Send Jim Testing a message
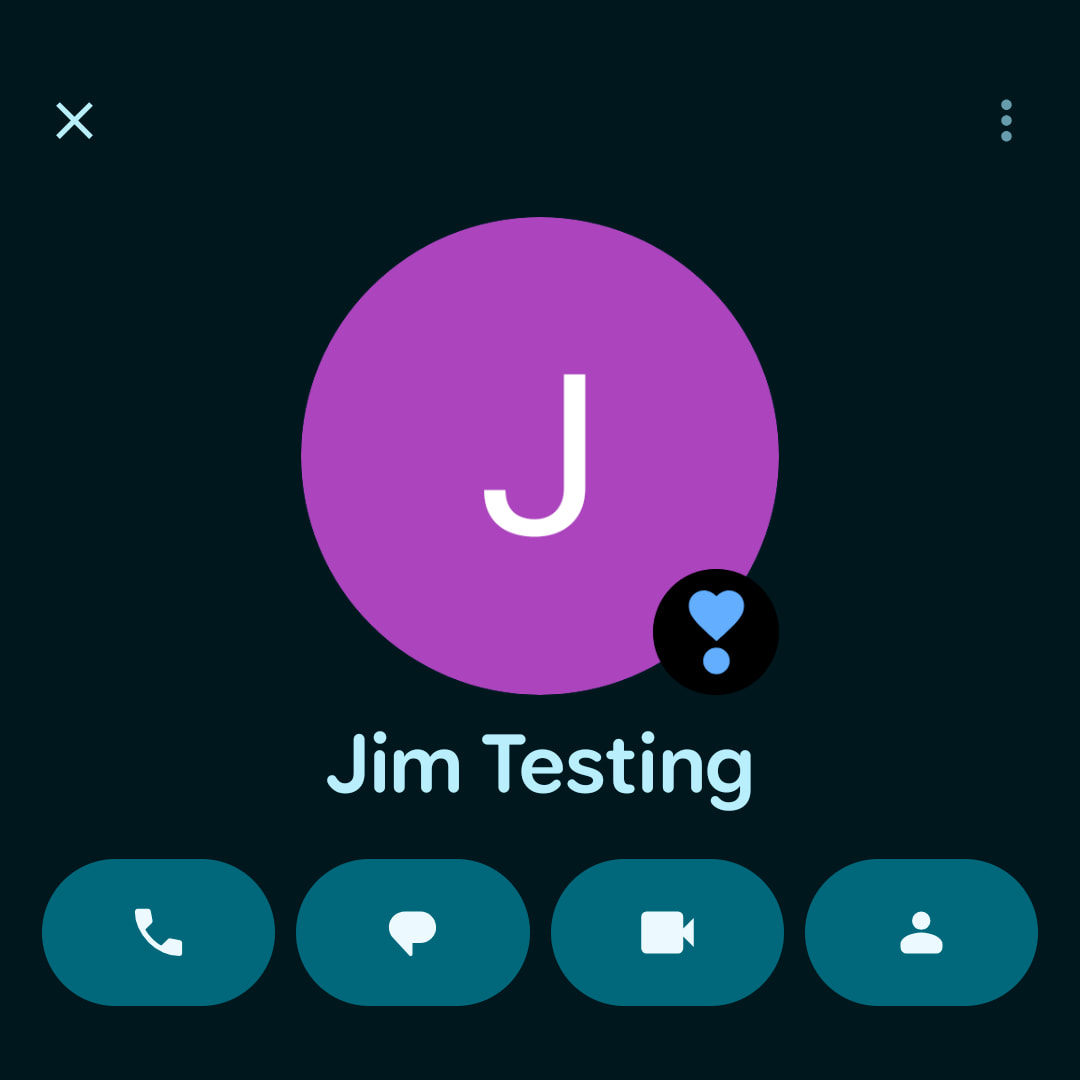The width and height of the screenshot is (1080, 1080). [x=412, y=932]
